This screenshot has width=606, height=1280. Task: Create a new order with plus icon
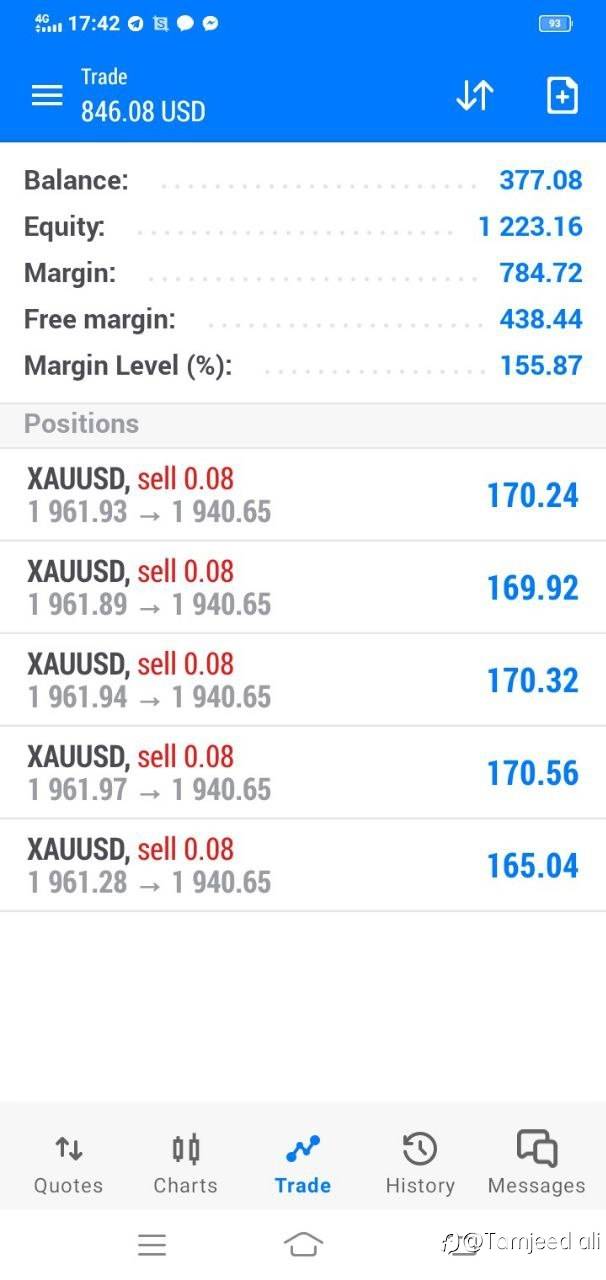click(x=562, y=95)
